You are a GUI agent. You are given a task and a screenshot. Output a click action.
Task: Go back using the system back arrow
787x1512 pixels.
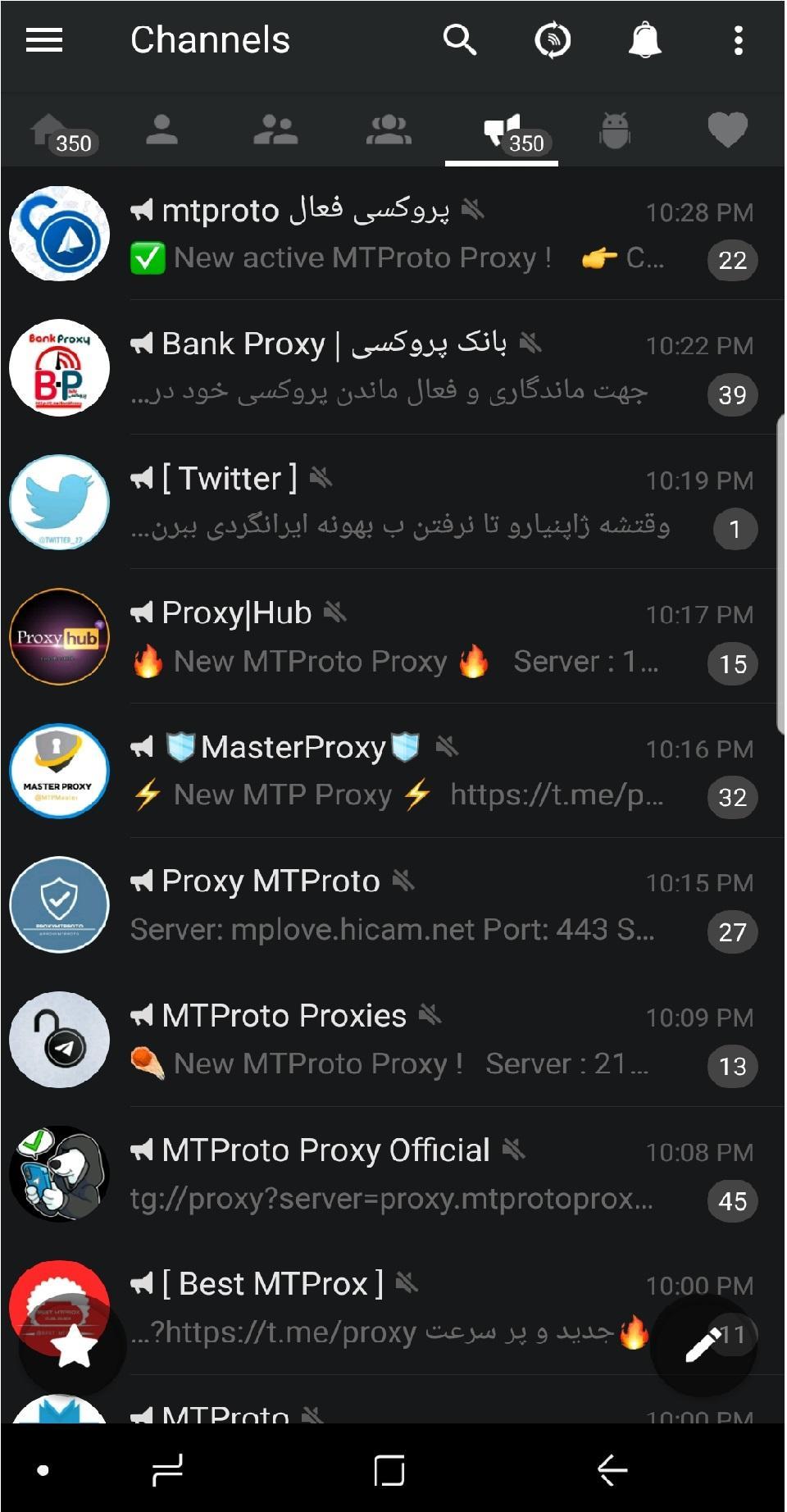tap(612, 1469)
